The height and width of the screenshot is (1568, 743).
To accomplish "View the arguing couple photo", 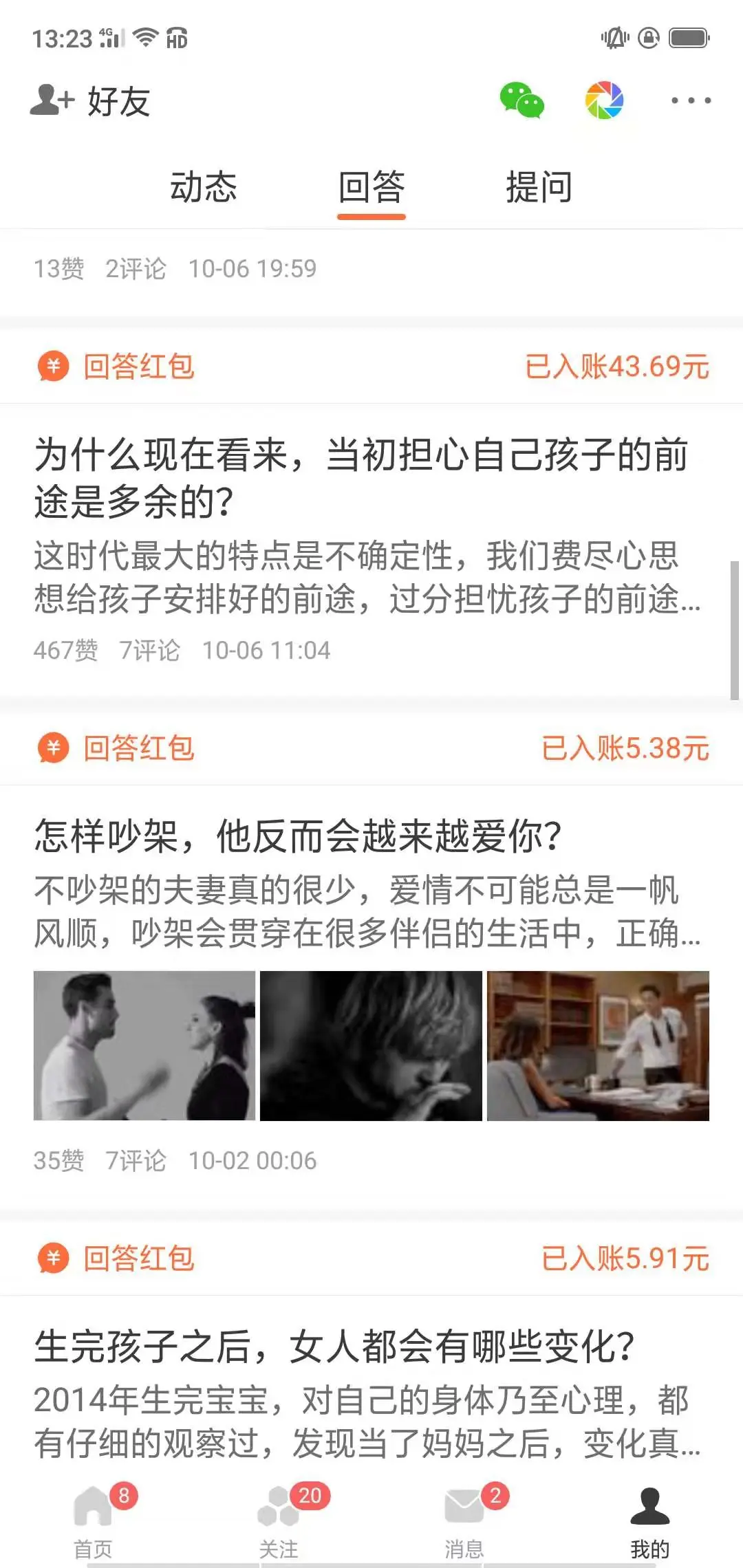I will click(144, 1045).
